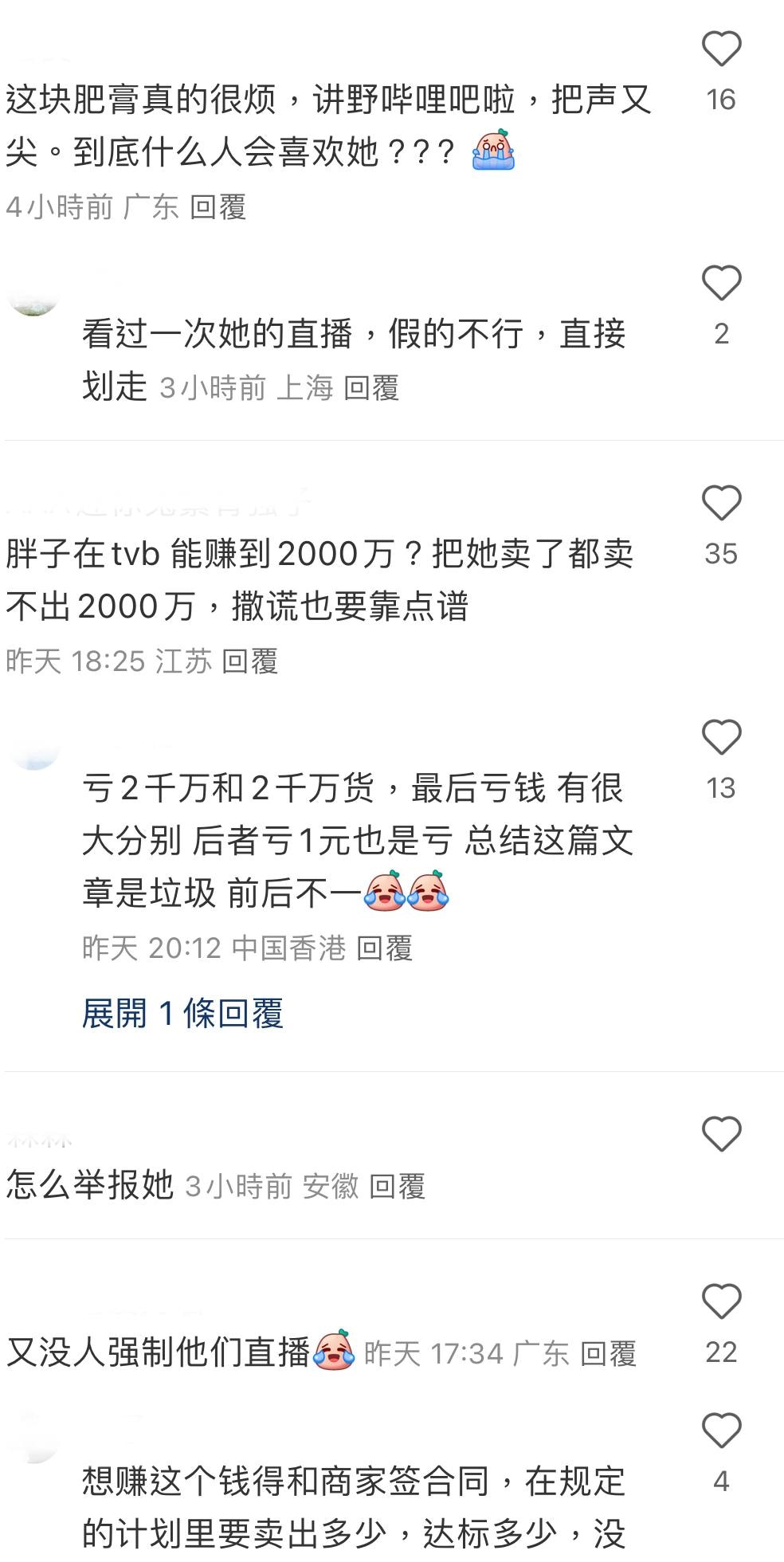The width and height of the screenshot is (784, 1562).
Task: Reply to the 中国香港 comment from 昨天 20:12
Action: 384,948
